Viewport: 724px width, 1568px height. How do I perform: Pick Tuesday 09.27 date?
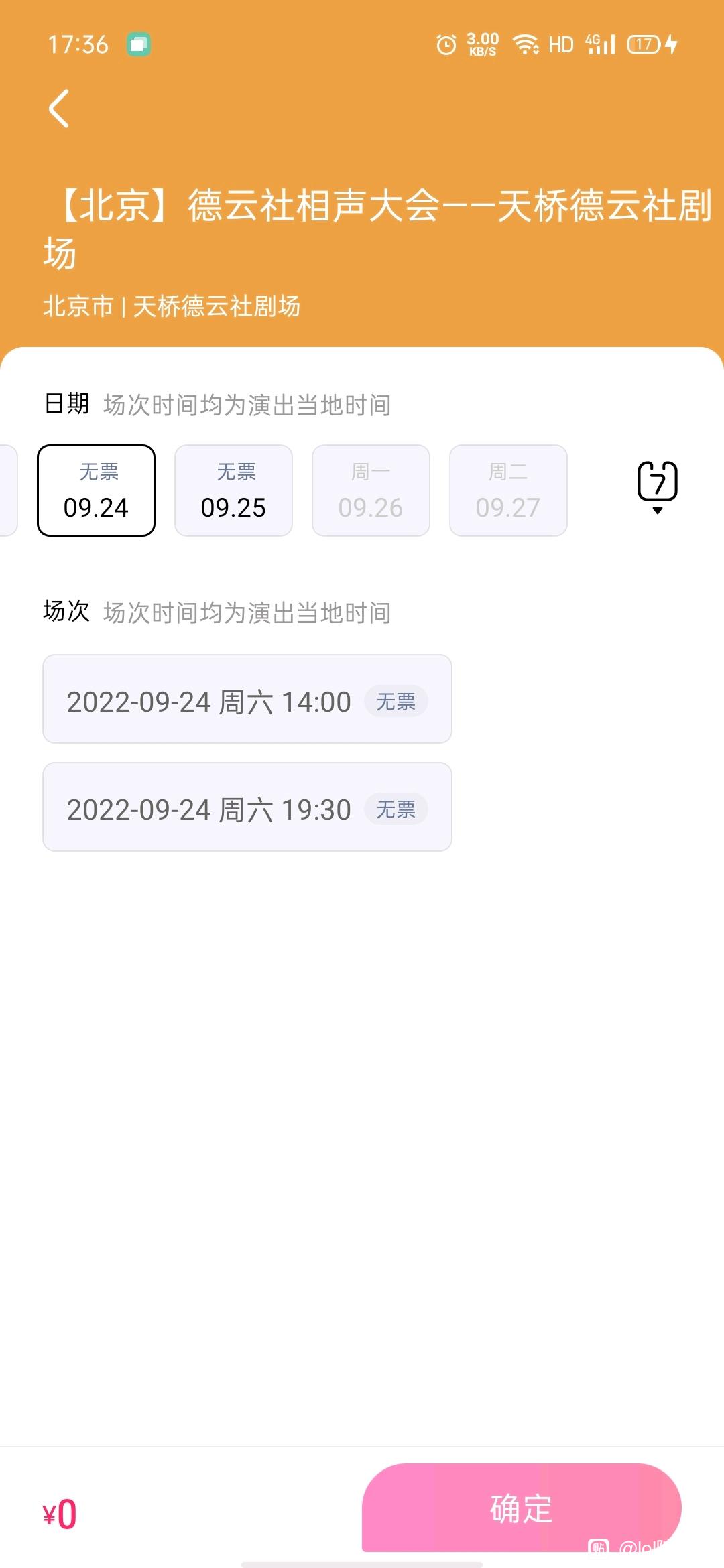pos(508,491)
